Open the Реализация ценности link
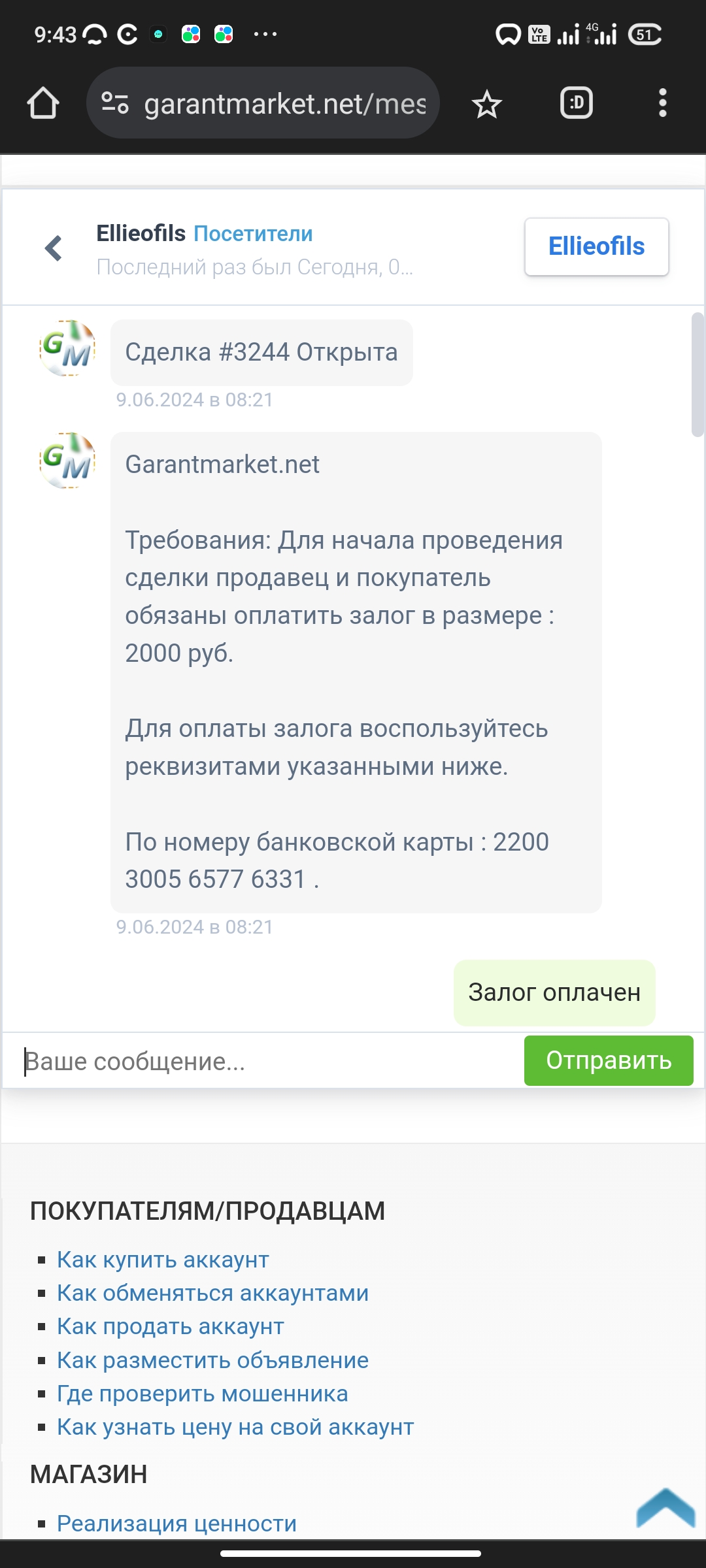The height and width of the screenshot is (1568, 706). click(x=176, y=1524)
